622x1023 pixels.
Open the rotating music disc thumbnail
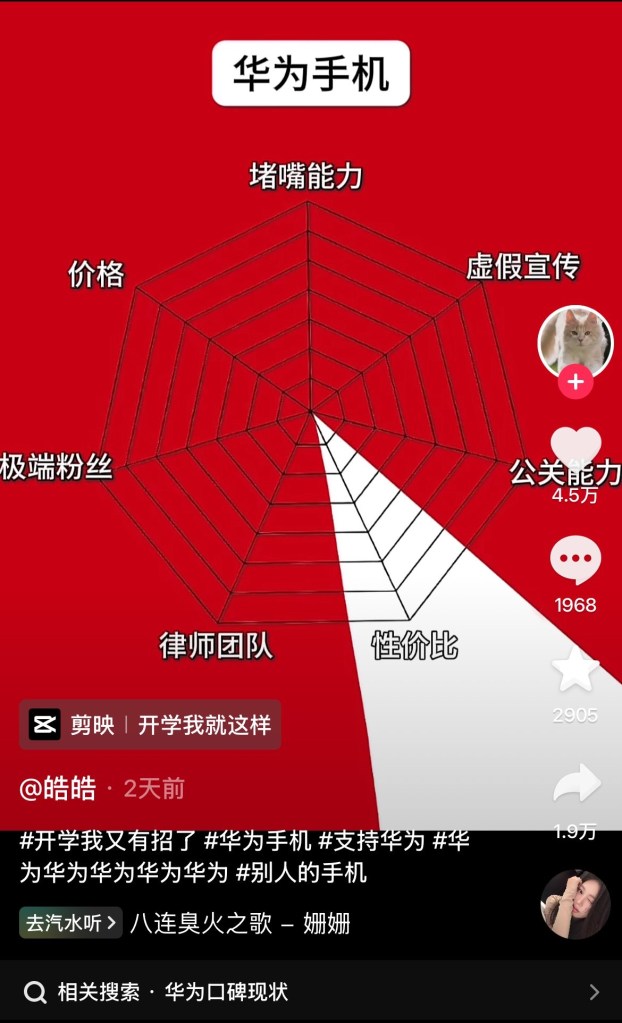(575, 904)
